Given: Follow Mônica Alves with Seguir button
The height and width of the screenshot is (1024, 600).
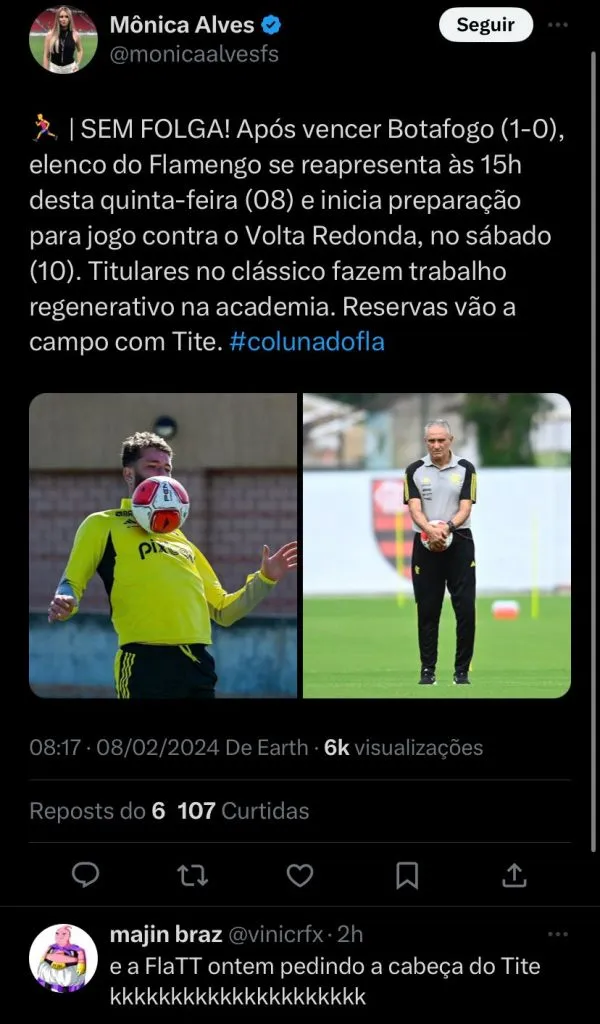Looking at the screenshot, I should tap(485, 25).
